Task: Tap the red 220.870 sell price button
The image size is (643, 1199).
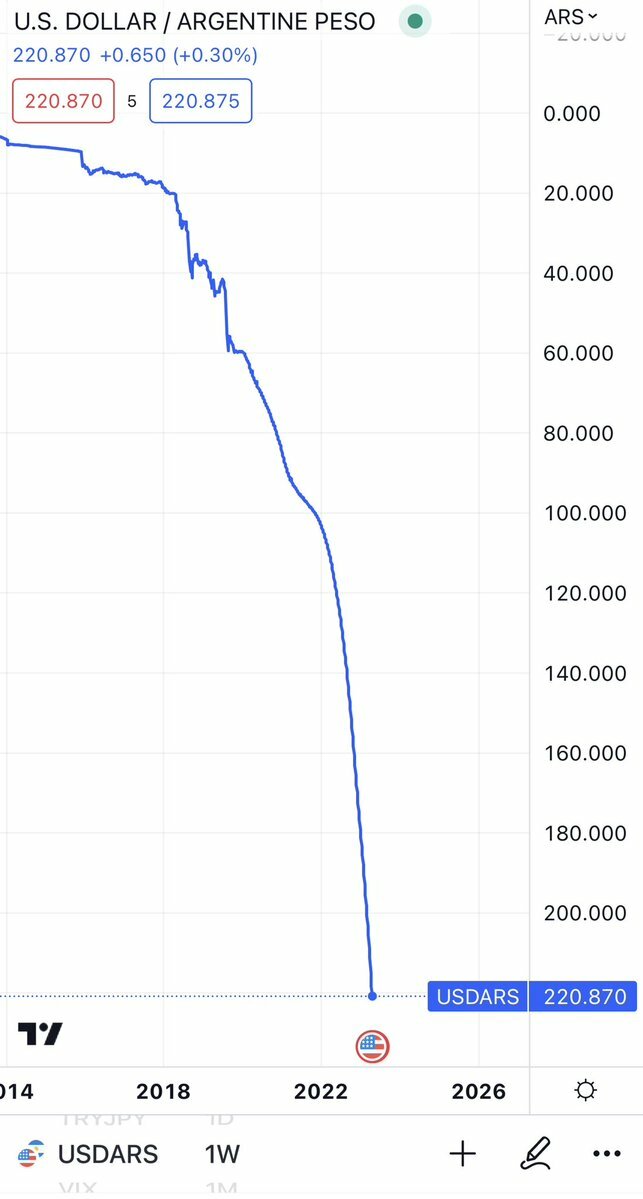Action: pyautogui.click(x=63, y=101)
